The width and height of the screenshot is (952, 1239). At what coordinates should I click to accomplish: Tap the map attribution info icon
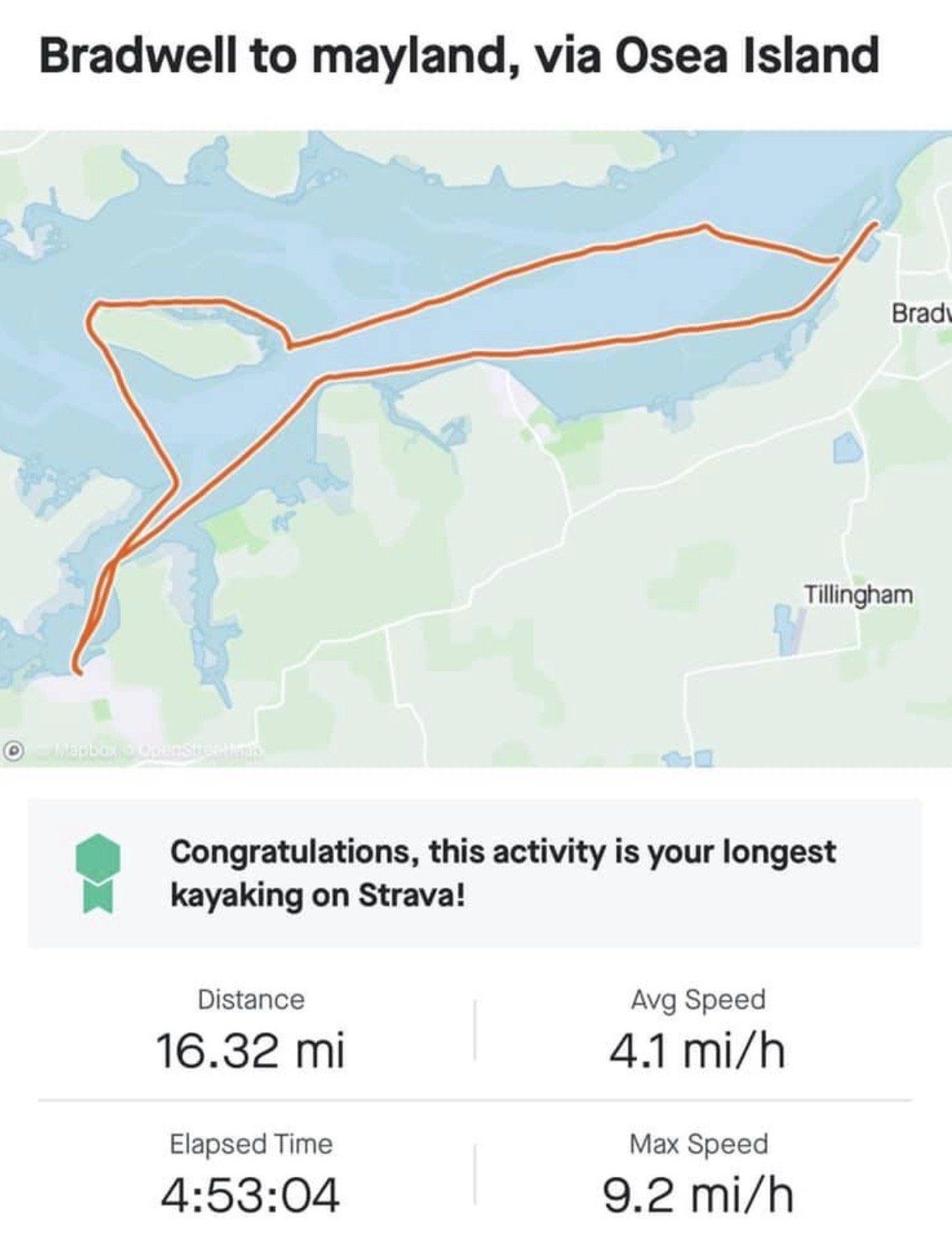14,750
